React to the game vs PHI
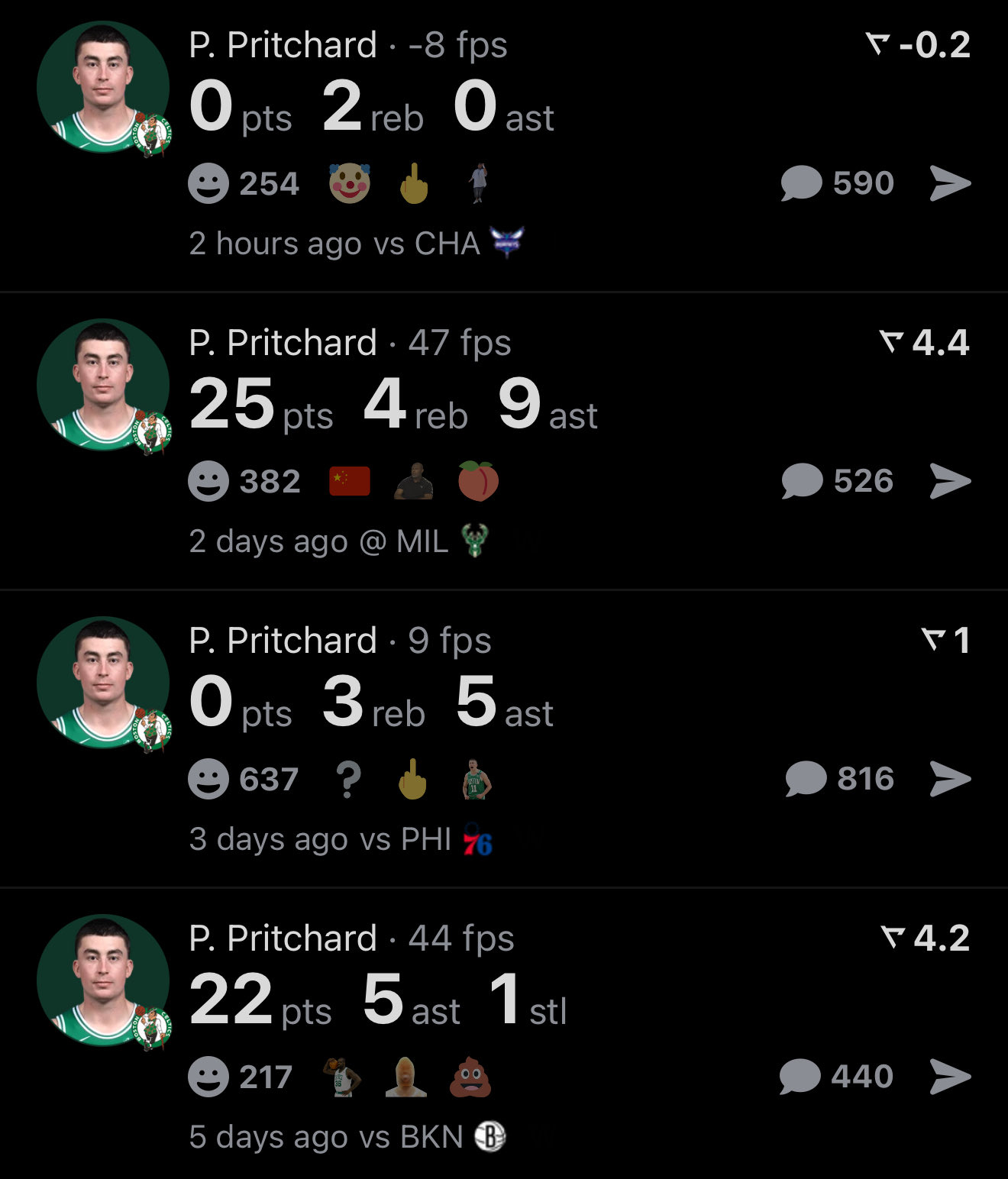 coord(208,780)
